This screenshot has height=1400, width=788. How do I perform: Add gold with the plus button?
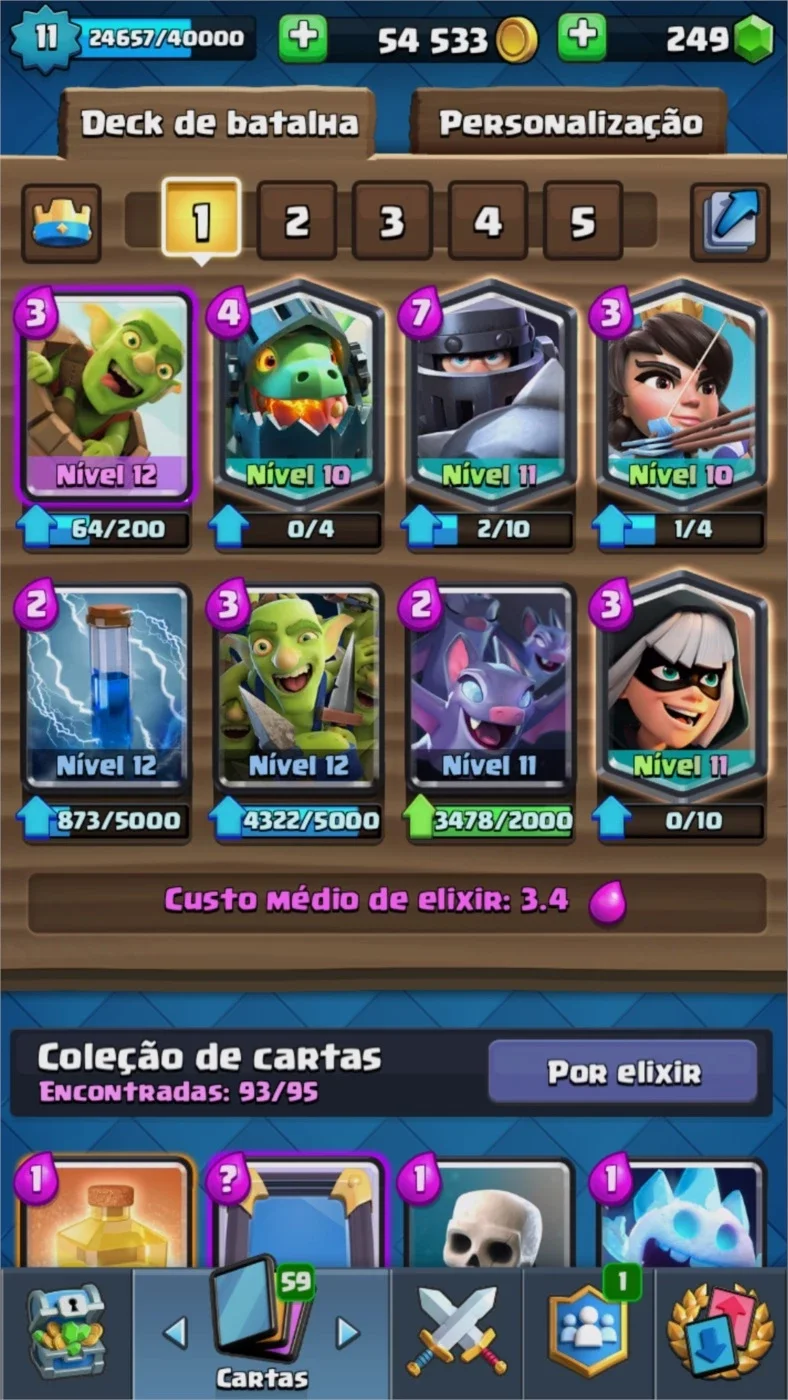click(x=303, y=39)
